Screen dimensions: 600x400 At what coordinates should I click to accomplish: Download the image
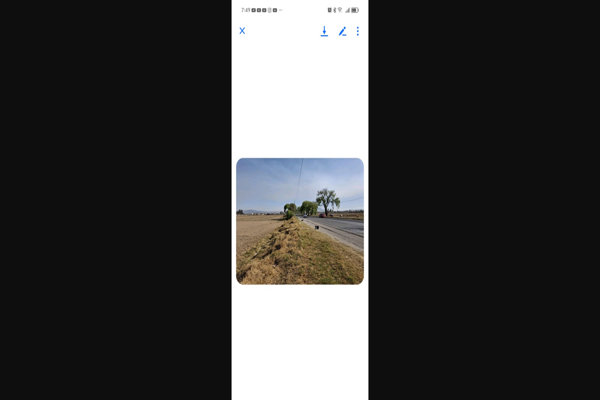[x=324, y=32]
